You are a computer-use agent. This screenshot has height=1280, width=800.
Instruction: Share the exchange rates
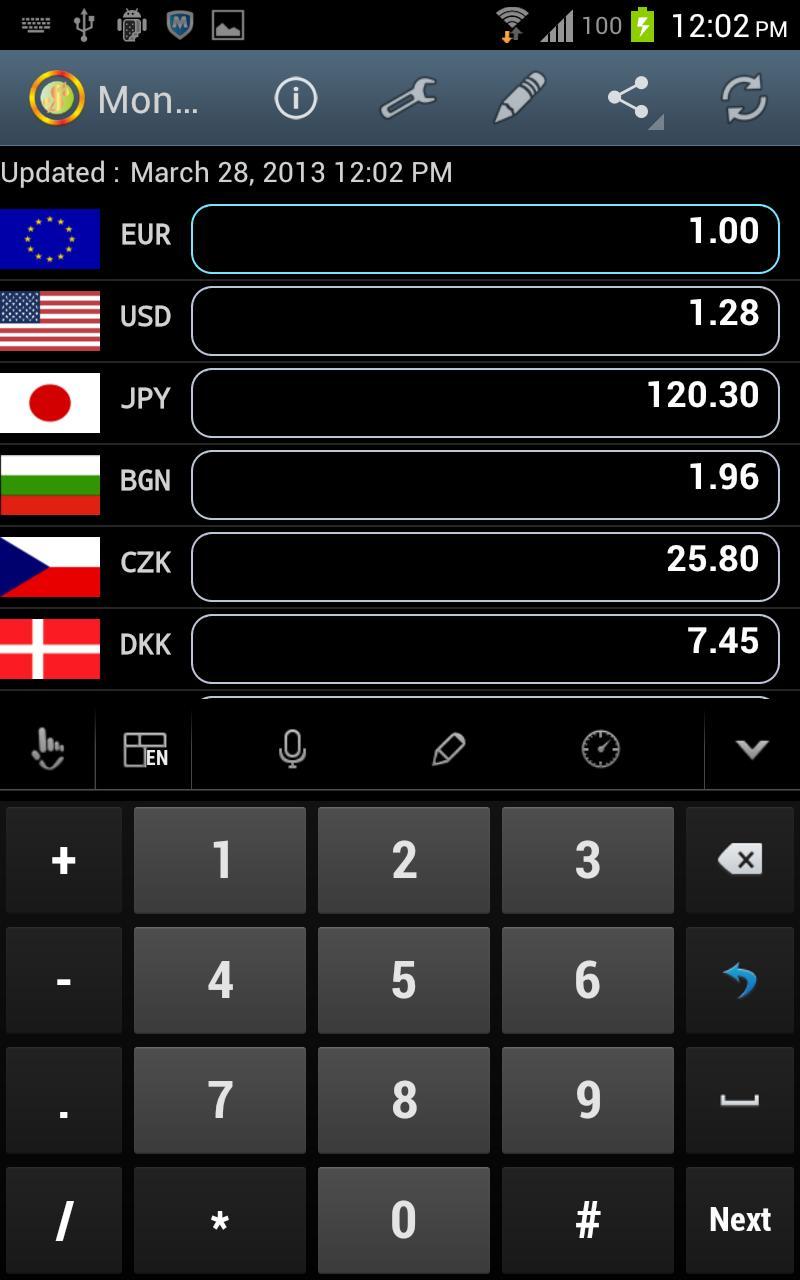(x=628, y=95)
